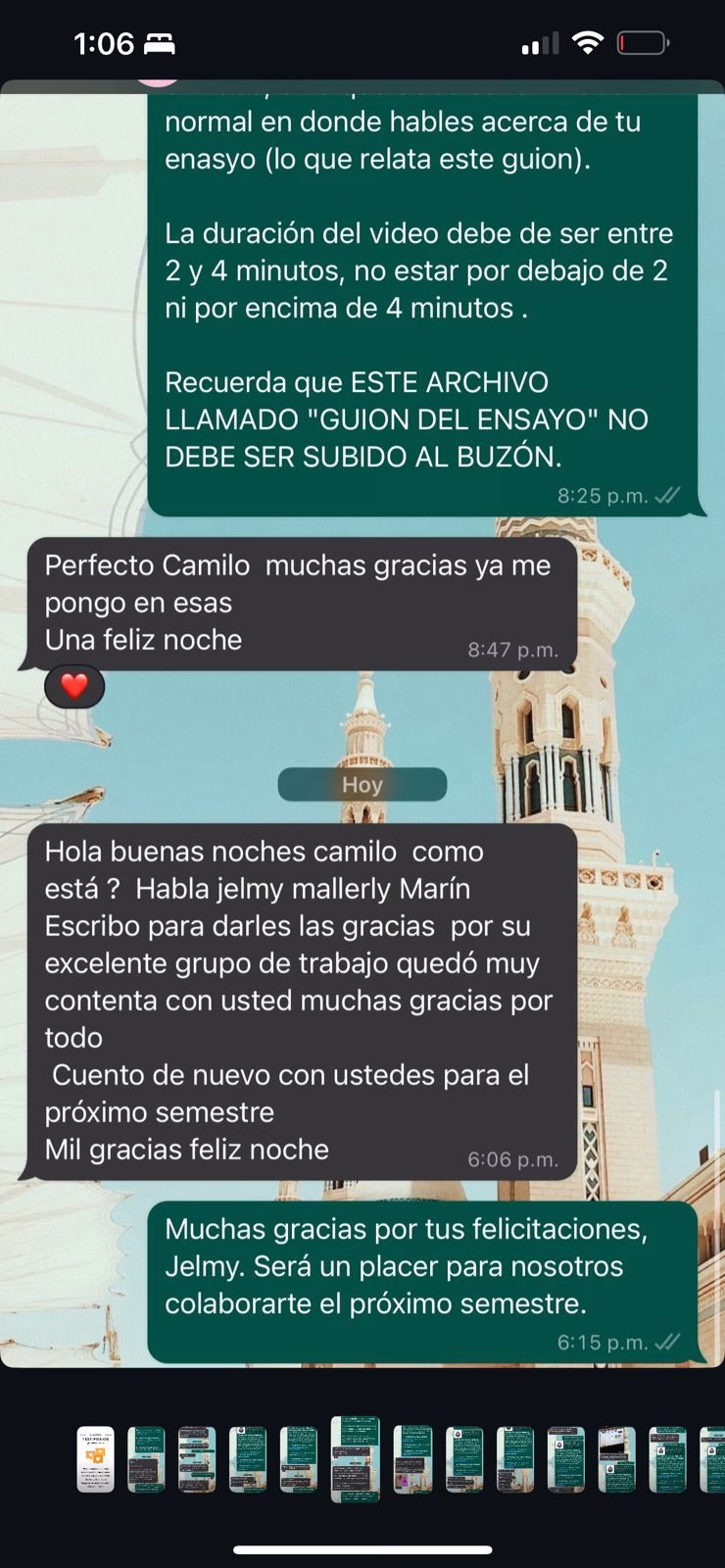Open the thumbnail just before the enlarged one
725x1568 pixels.
(x=299, y=1459)
